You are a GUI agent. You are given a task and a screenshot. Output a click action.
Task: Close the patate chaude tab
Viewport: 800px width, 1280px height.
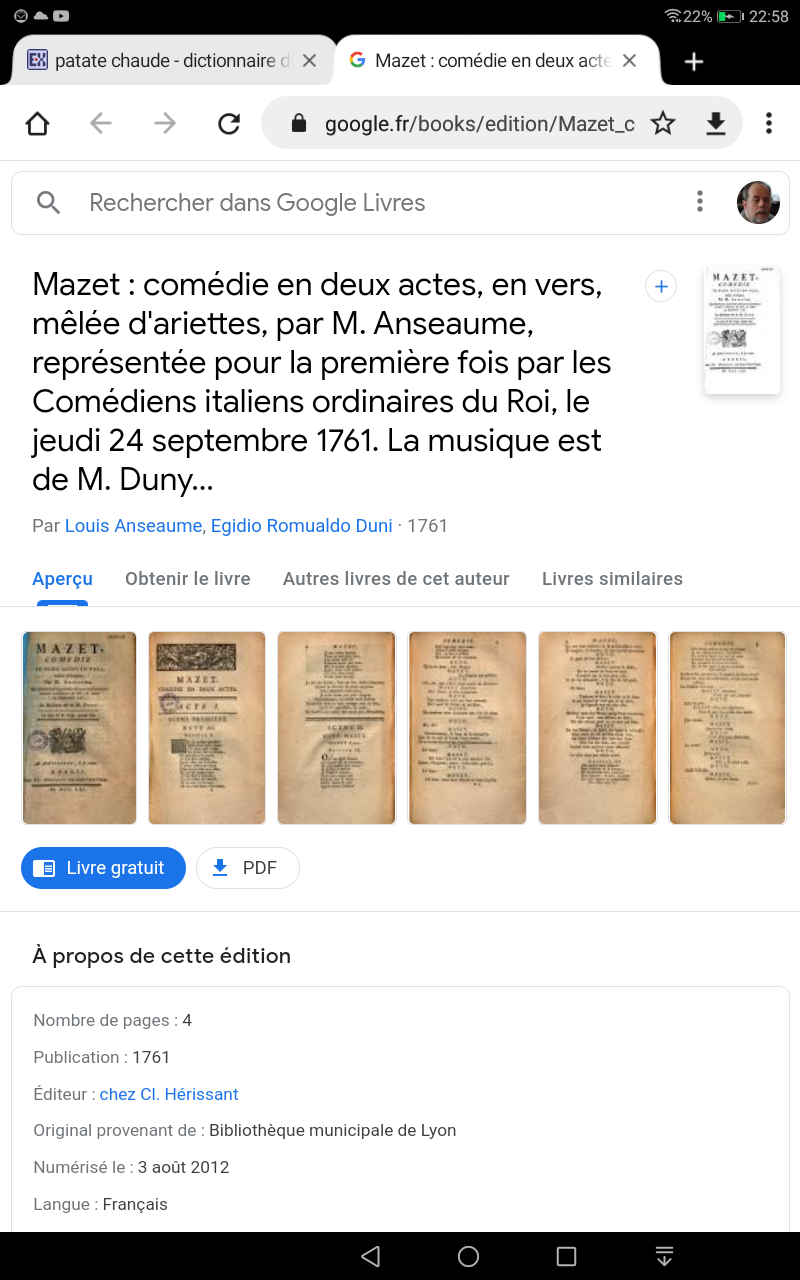[x=309, y=61]
